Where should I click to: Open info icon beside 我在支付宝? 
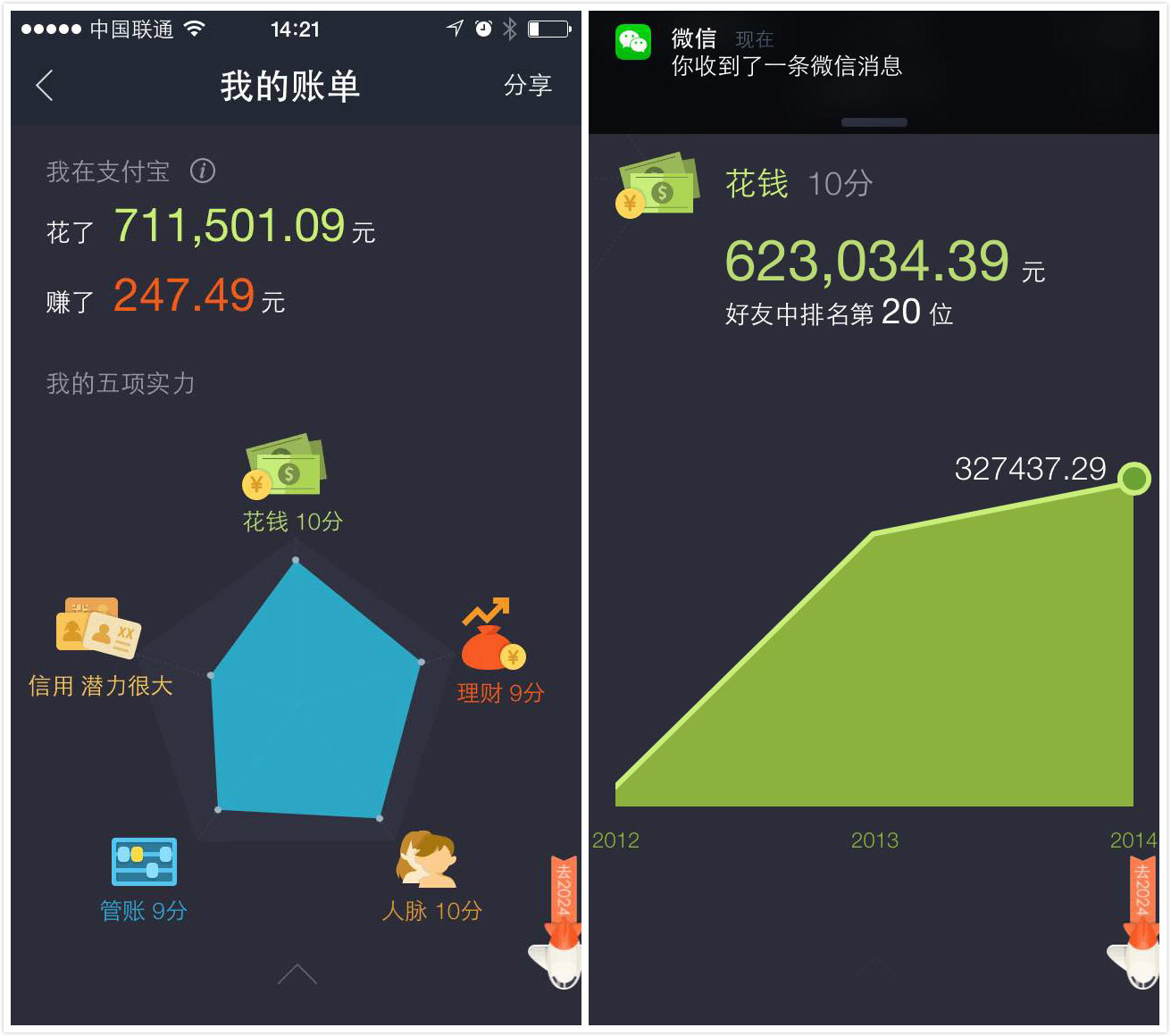[203, 171]
